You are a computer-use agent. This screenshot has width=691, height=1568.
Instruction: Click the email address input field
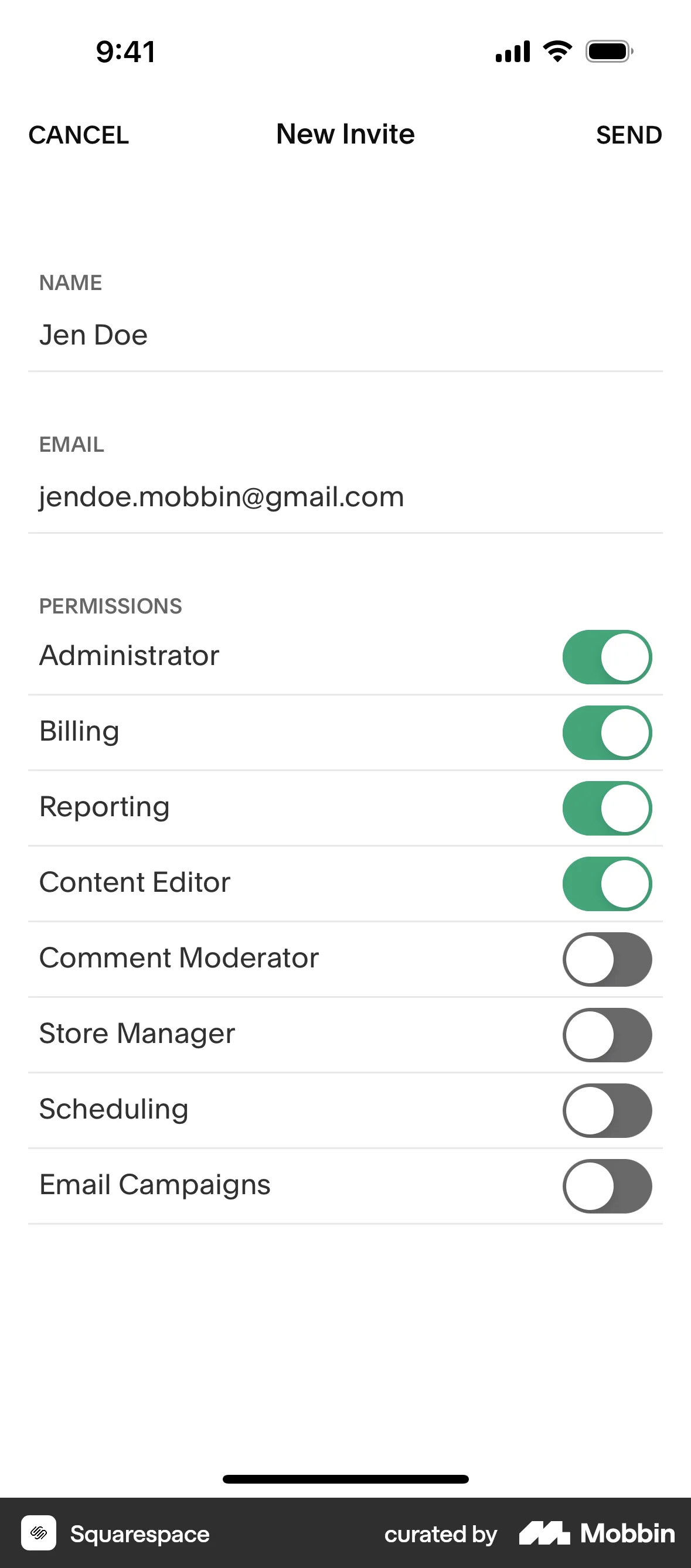click(x=244, y=496)
